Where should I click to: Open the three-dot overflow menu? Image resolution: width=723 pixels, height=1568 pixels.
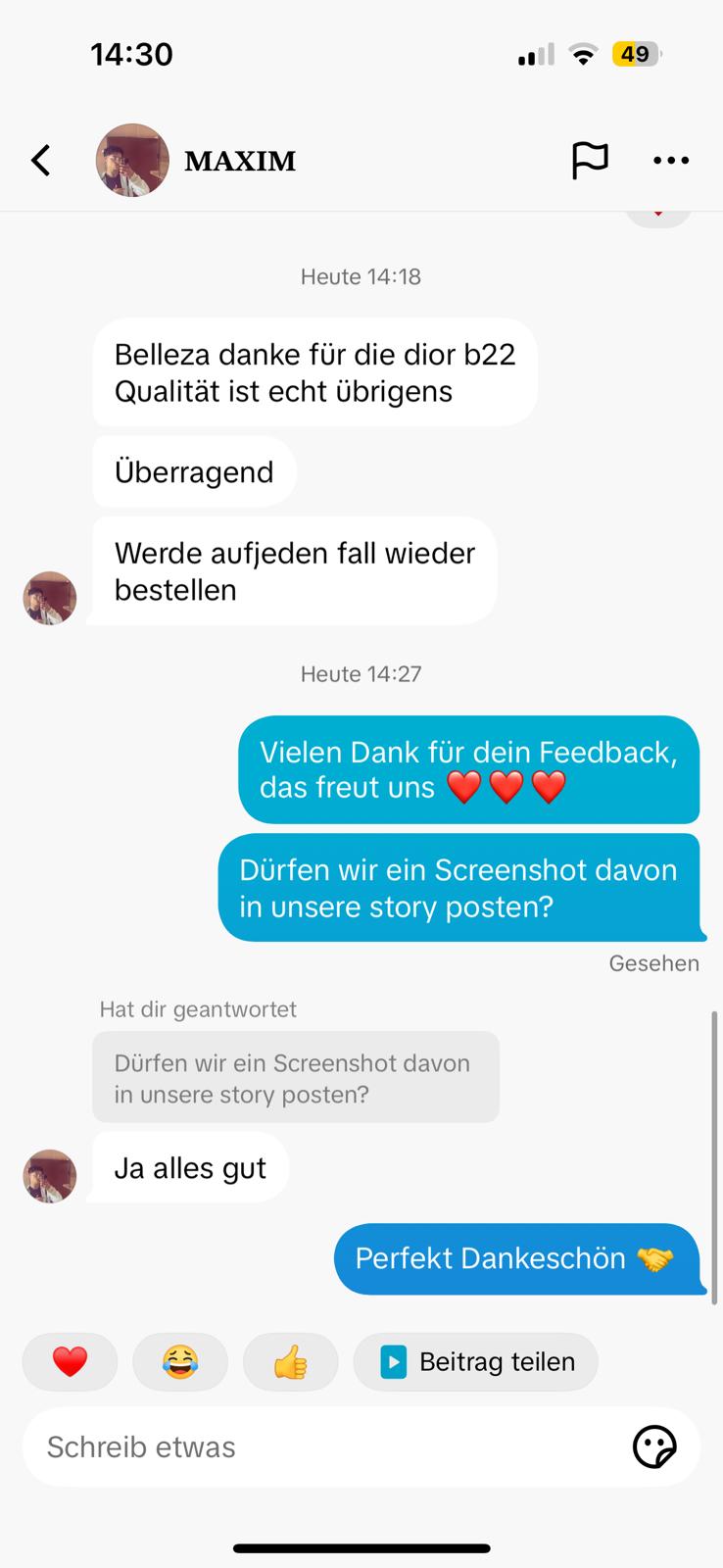[671, 160]
